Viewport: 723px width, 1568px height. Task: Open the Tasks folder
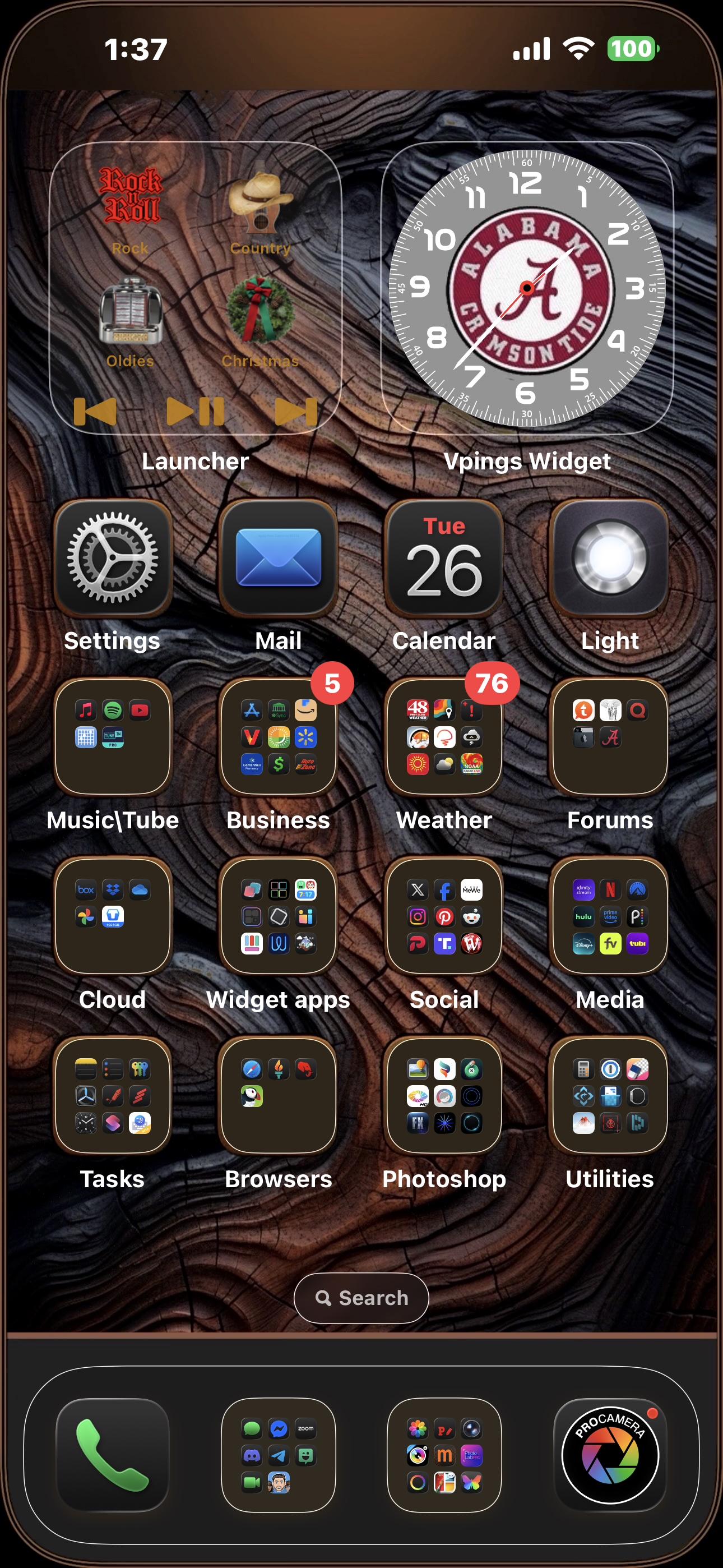[x=113, y=1095]
